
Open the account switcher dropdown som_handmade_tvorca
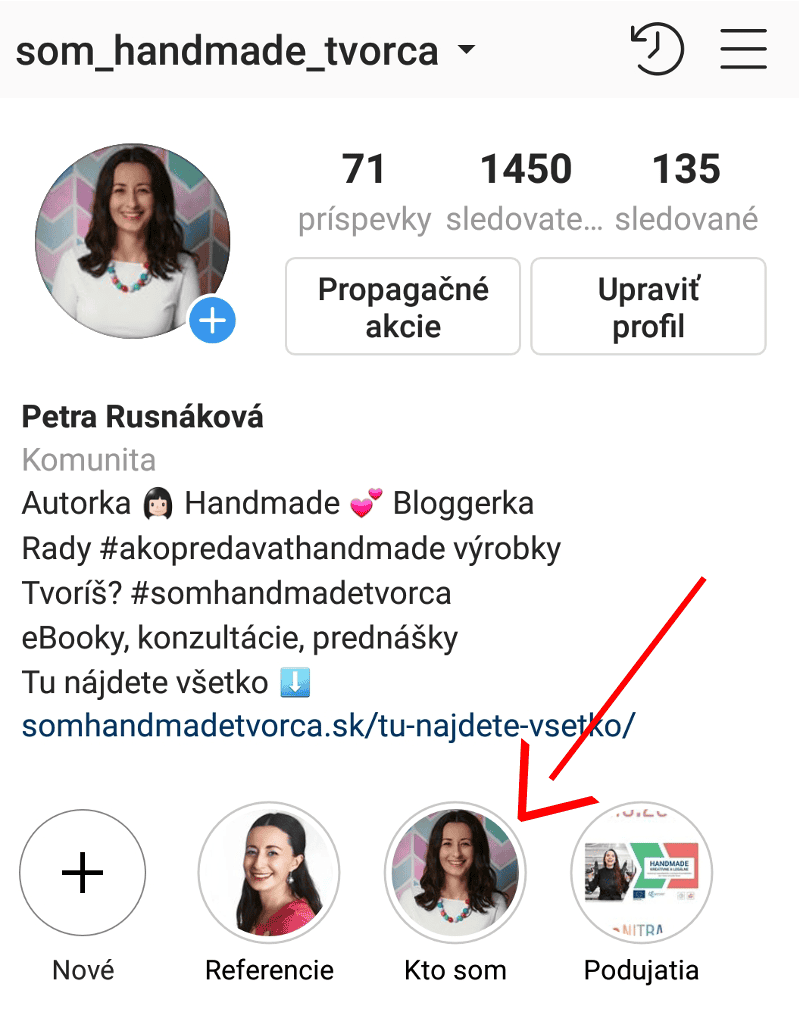click(x=245, y=50)
